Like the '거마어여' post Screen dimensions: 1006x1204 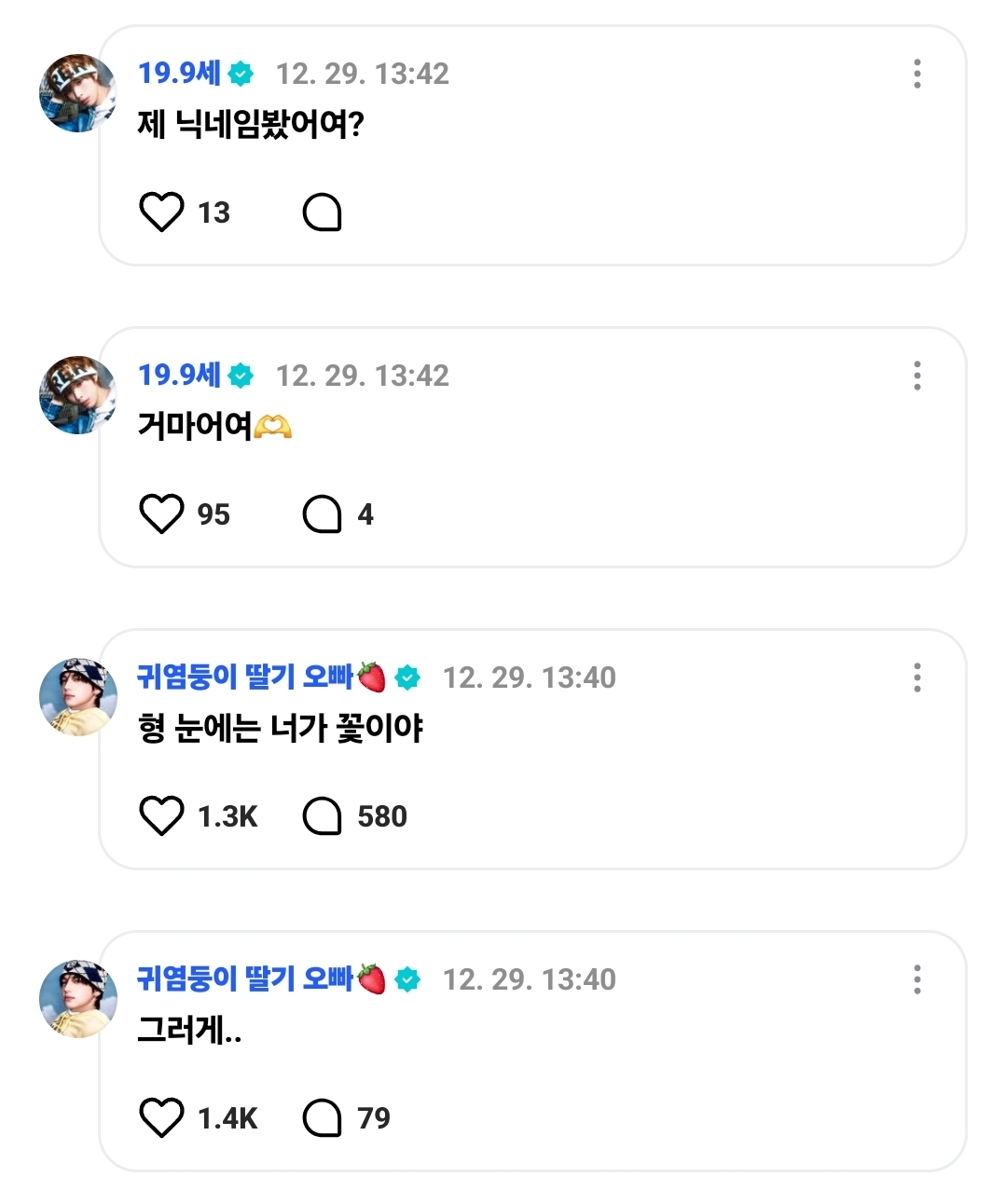coord(161,514)
